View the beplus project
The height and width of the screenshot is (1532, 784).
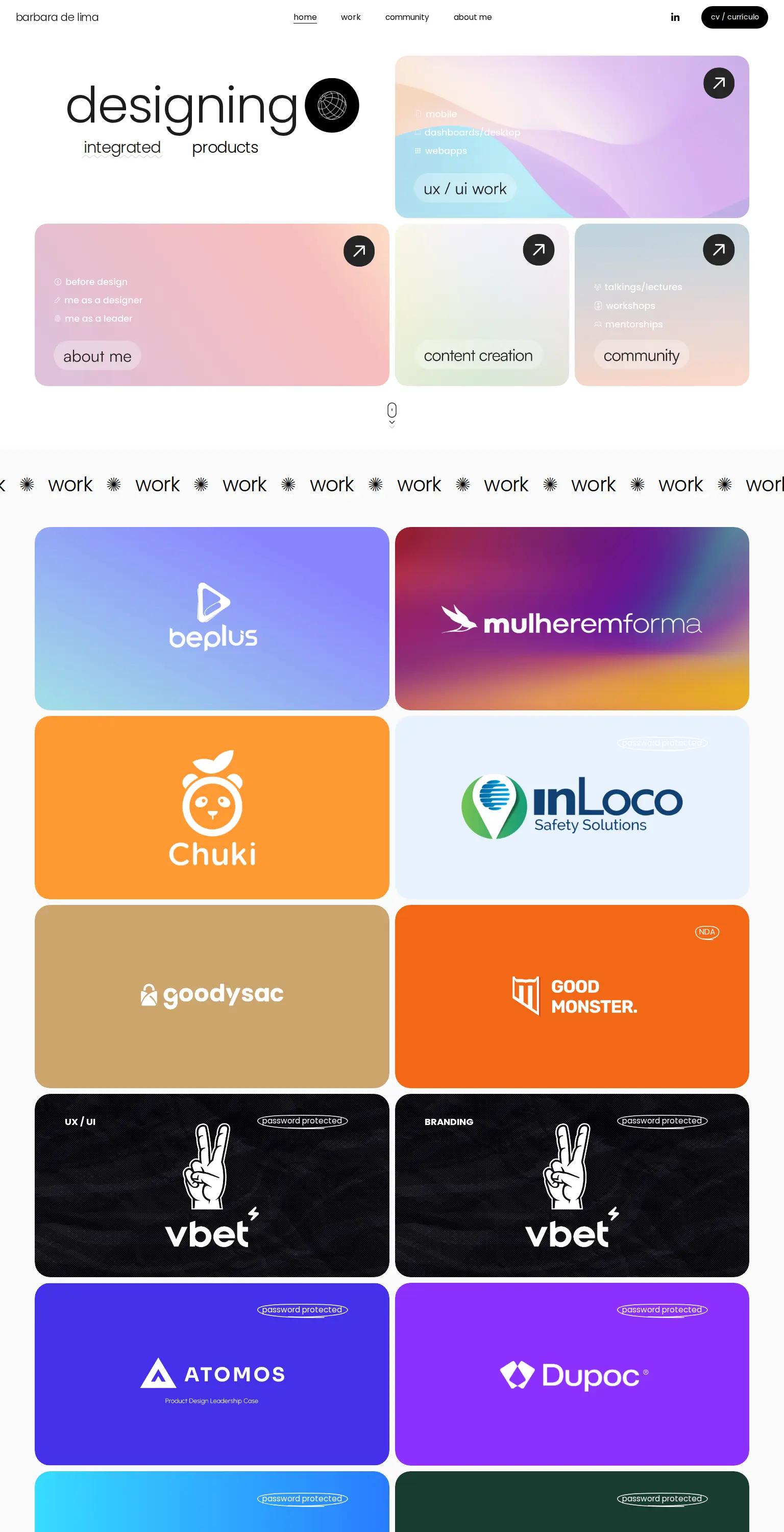pos(212,618)
